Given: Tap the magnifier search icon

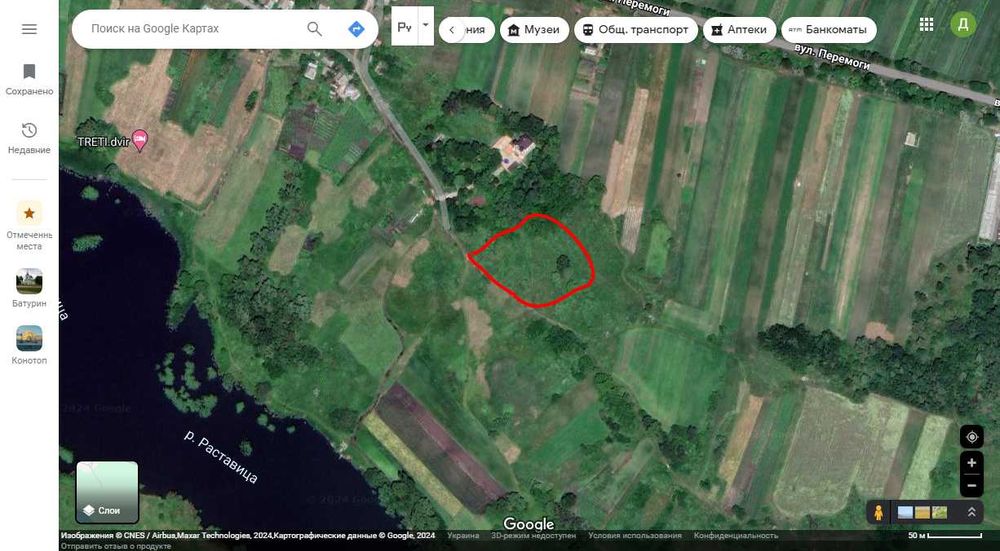Looking at the screenshot, I should pos(315,29).
